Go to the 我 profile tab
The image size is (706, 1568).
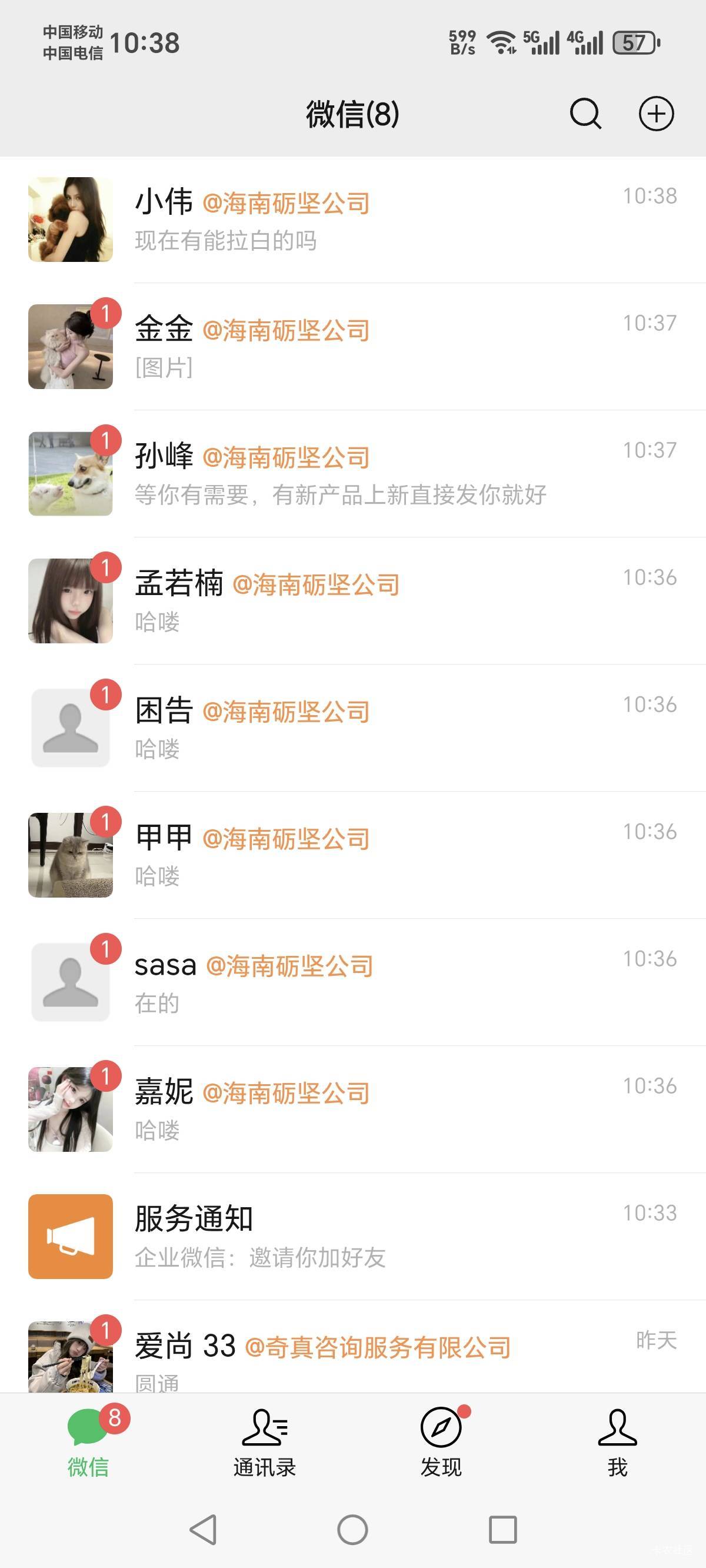tap(617, 1441)
